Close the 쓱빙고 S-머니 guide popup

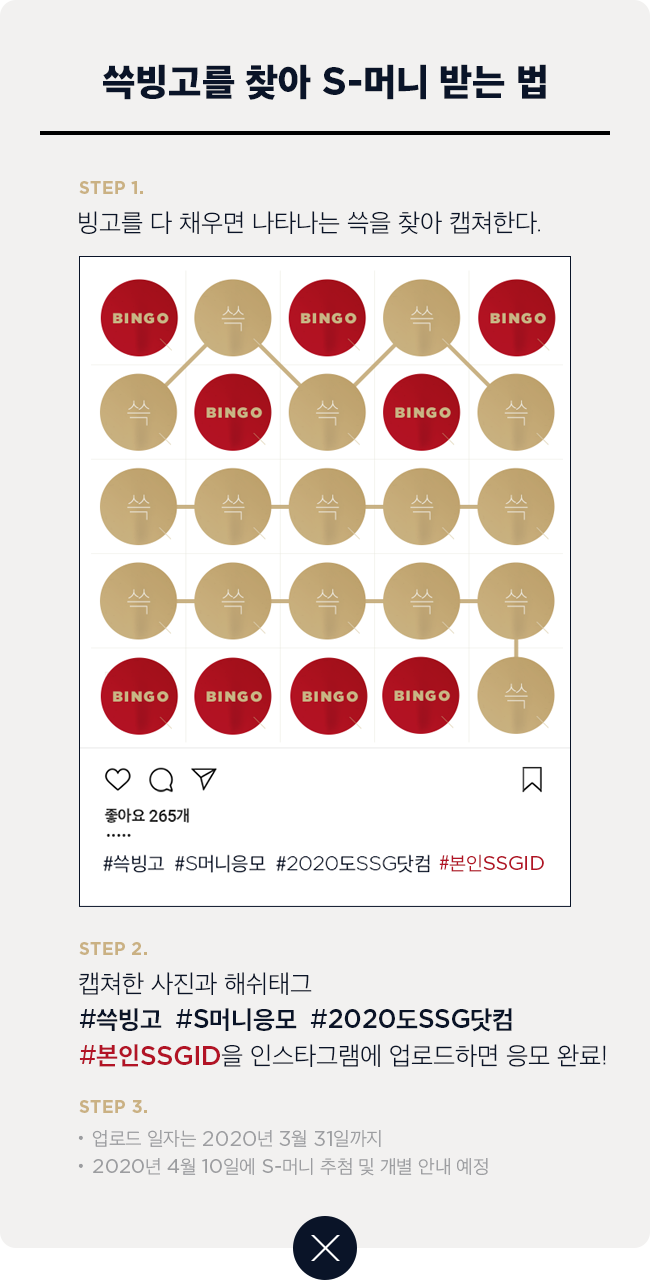point(325,1248)
